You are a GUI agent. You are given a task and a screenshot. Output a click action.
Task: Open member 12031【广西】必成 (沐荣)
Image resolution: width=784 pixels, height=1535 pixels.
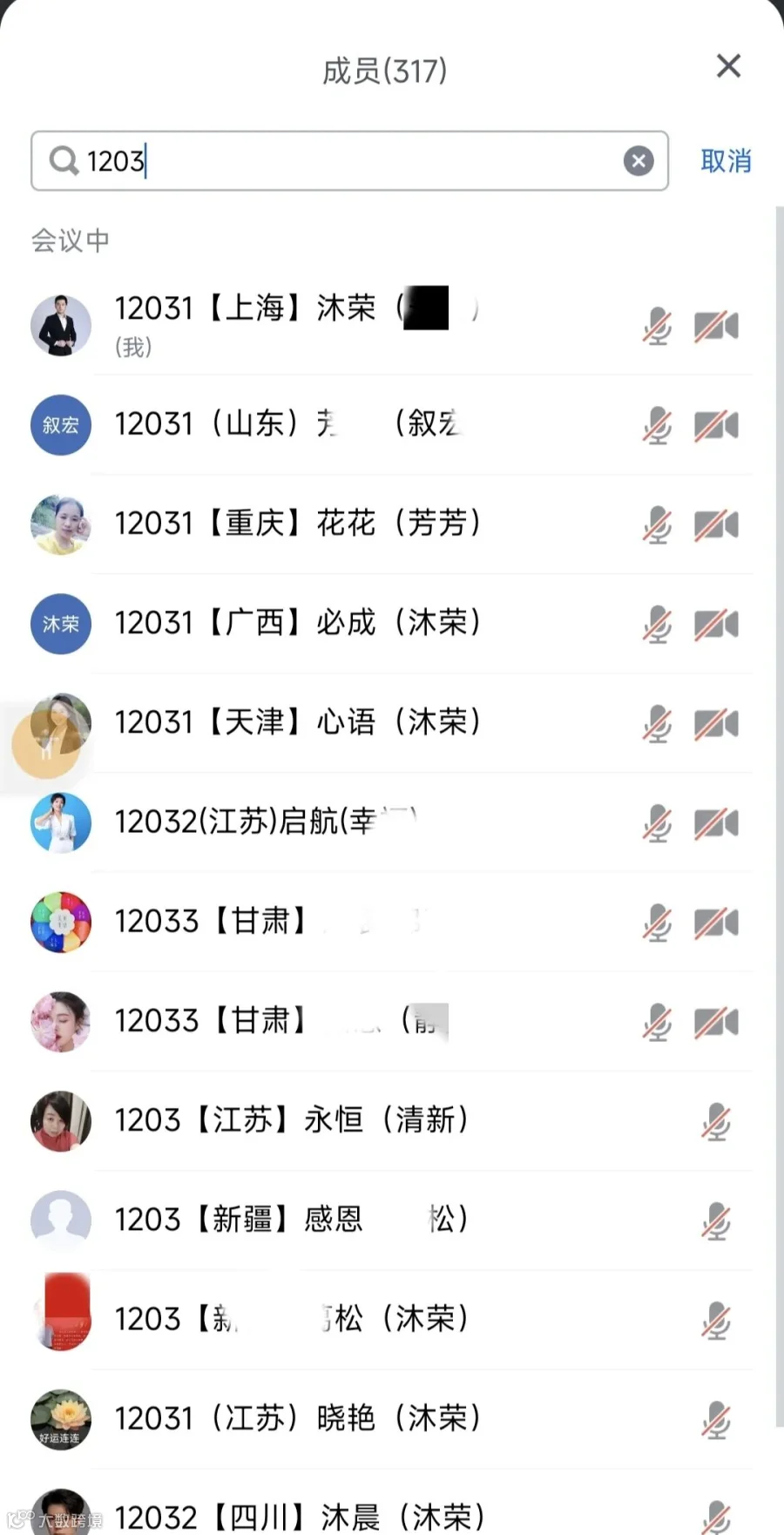pyautogui.click(x=391, y=624)
